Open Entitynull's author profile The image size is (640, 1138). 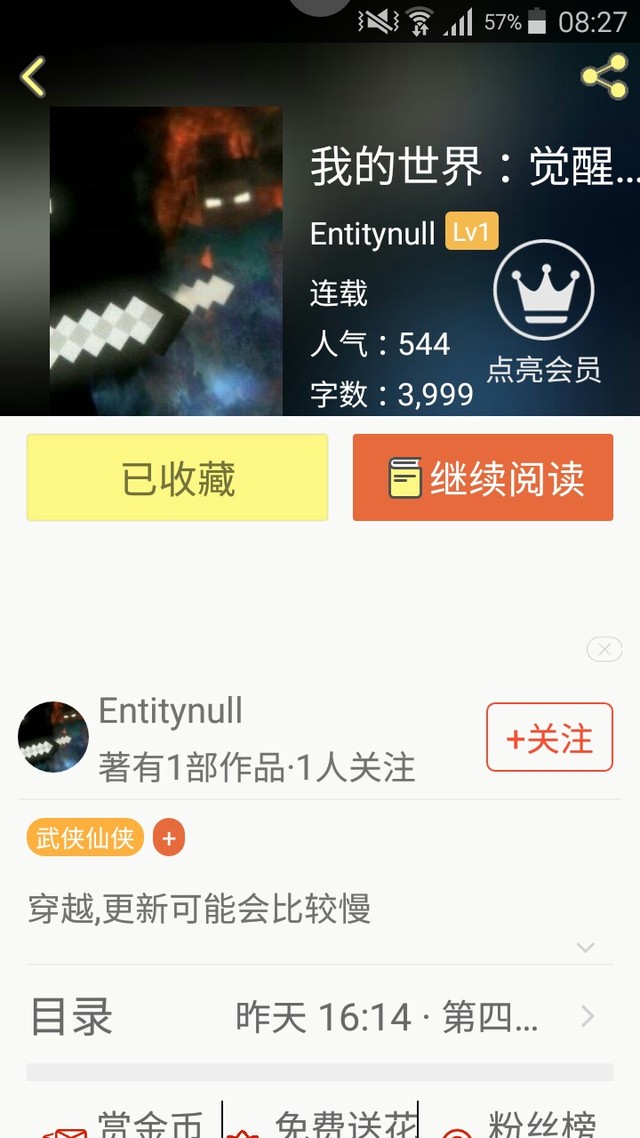tap(170, 712)
